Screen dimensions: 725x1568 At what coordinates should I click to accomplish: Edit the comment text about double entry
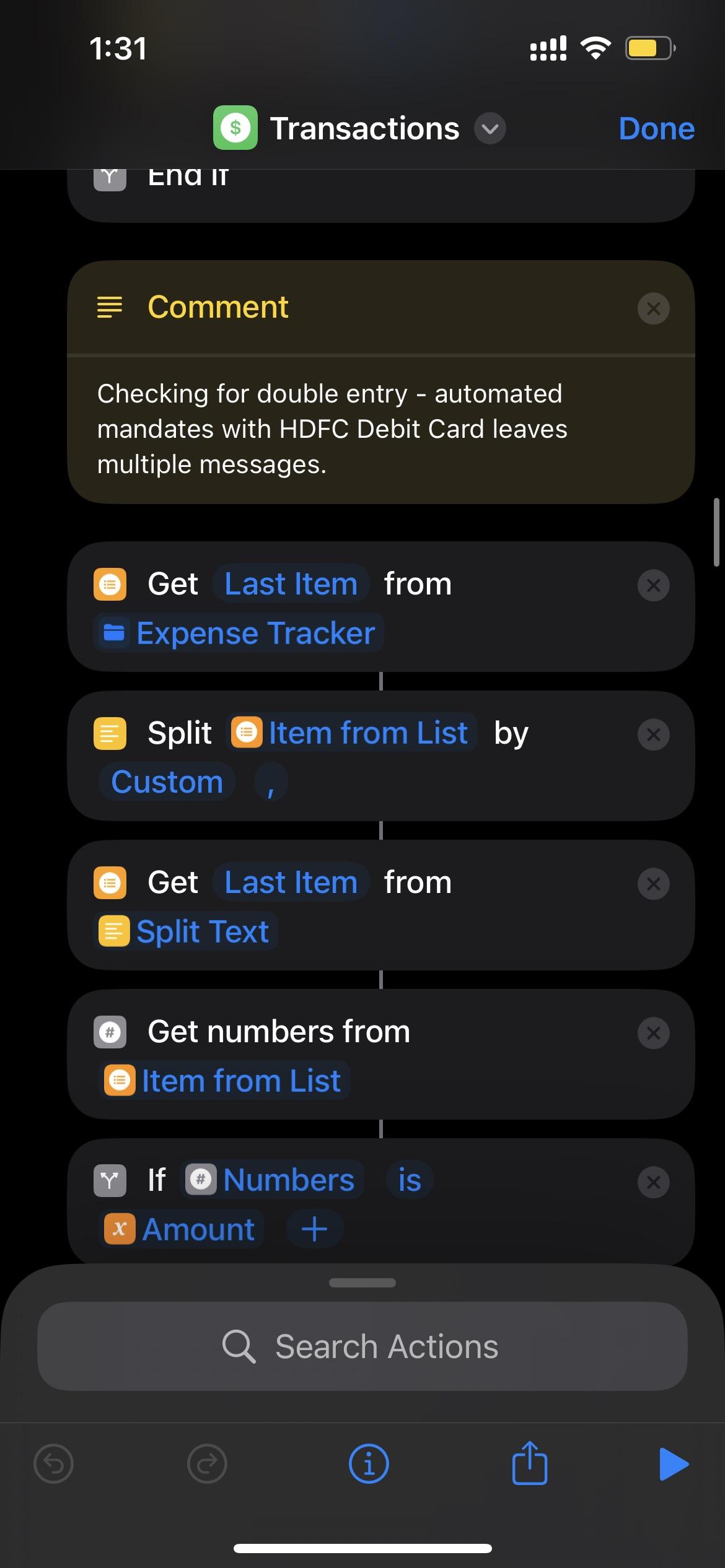(x=332, y=429)
